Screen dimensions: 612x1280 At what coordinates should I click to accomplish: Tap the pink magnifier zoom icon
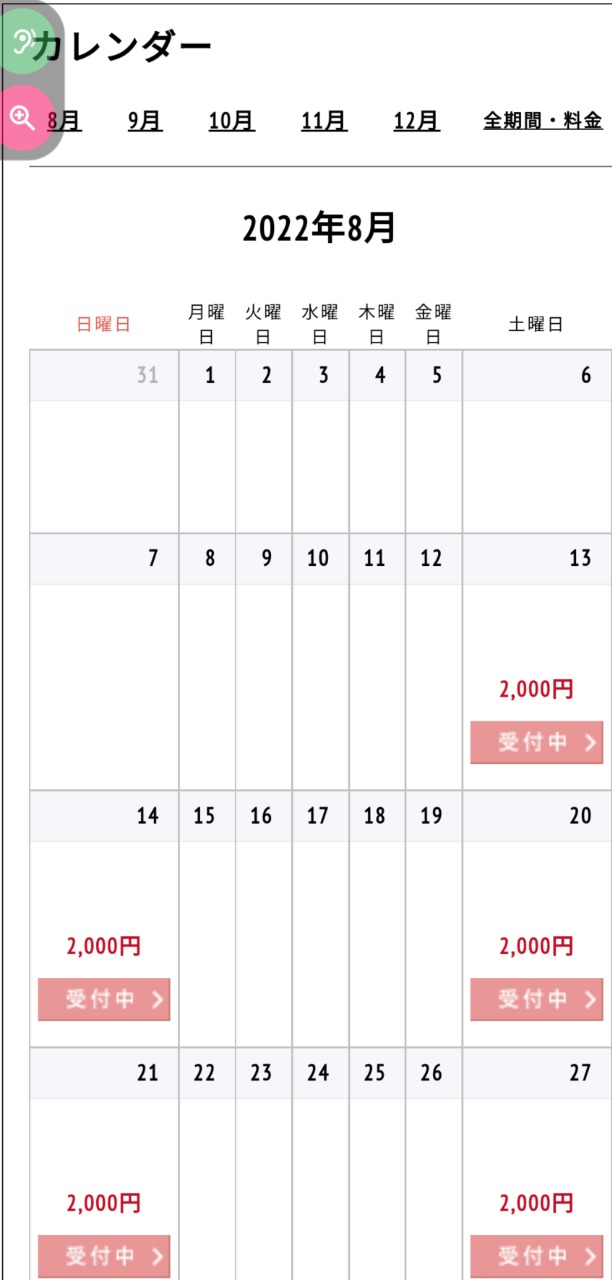23,117
